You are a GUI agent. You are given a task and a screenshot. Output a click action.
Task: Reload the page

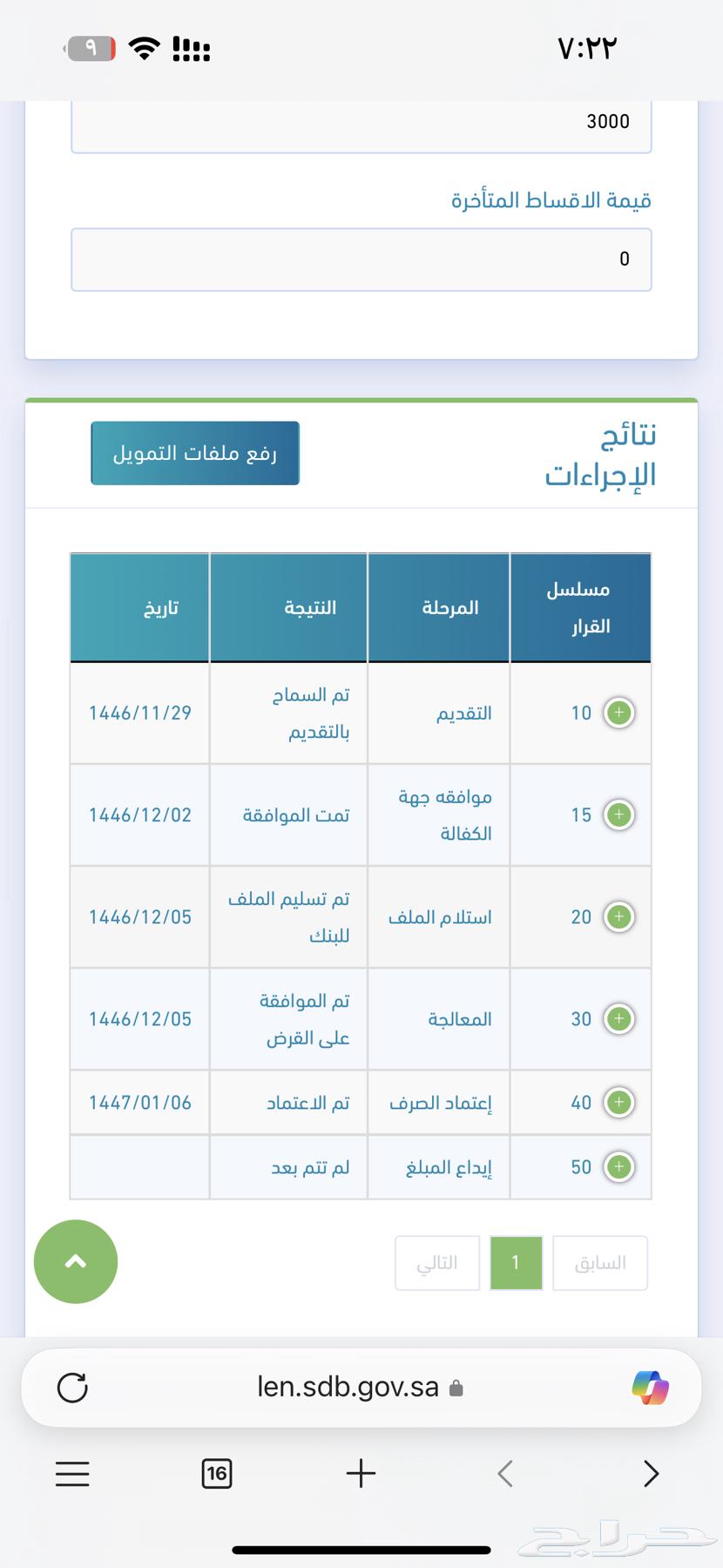tap(72, 1388)
